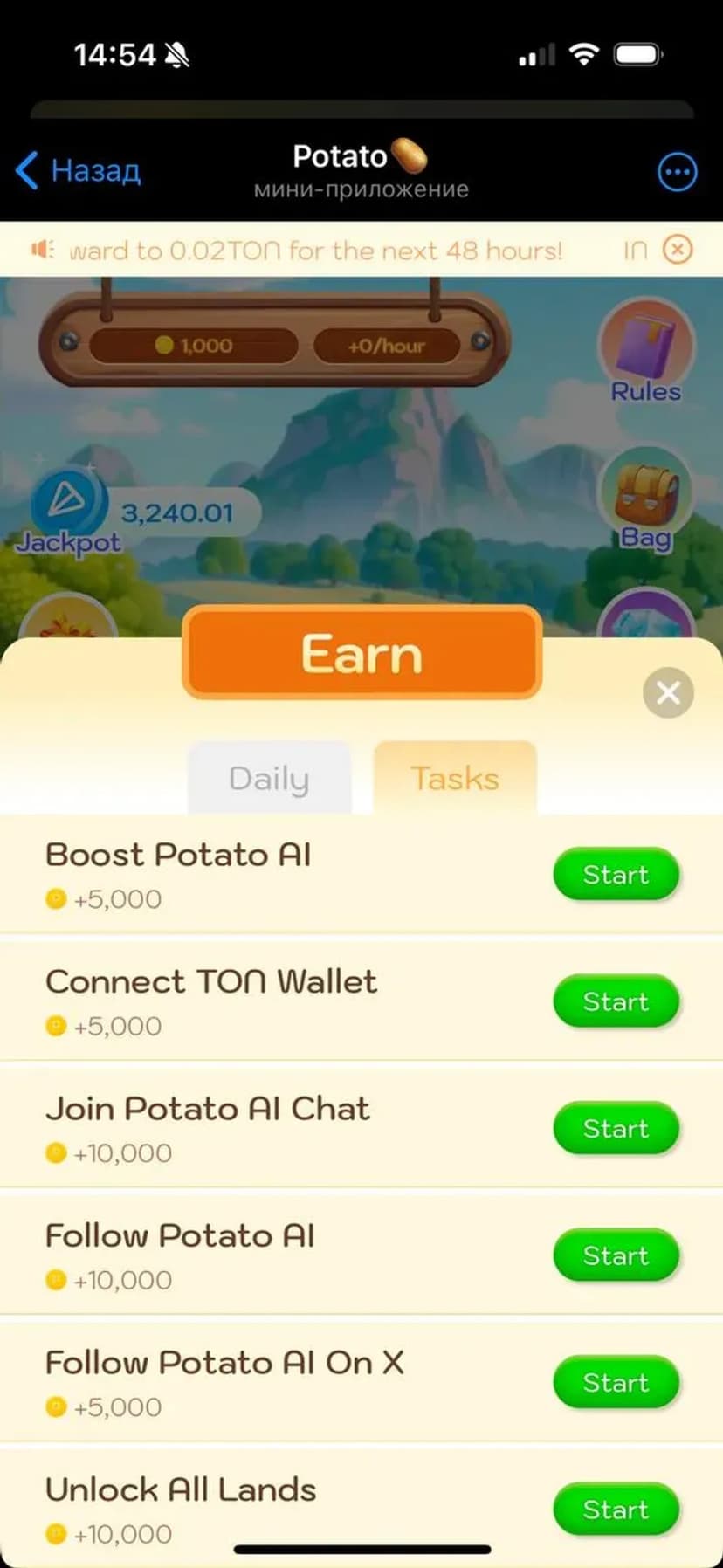Image resolution: width=723 pixels, height=1568 pixels.
Task: Start the Follow Potato AI task
Action: [616, 1255]
